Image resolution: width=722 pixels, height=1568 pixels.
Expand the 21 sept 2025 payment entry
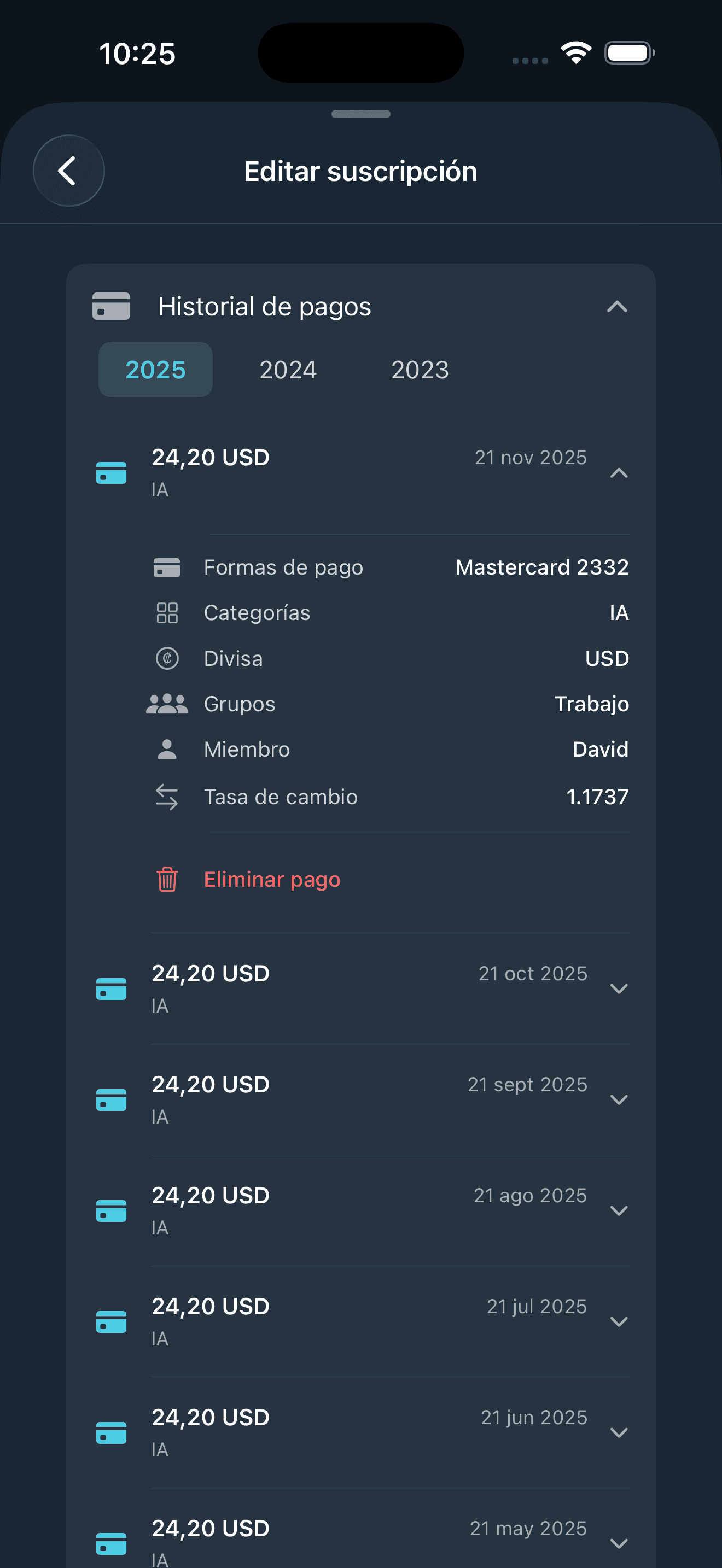tap(619, 1099)
